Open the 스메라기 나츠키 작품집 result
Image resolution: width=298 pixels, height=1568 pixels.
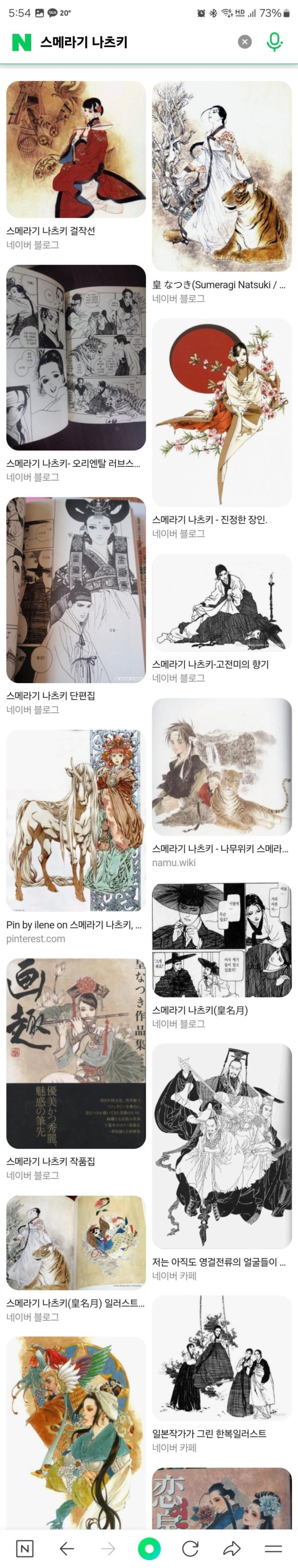(75, 1053)
